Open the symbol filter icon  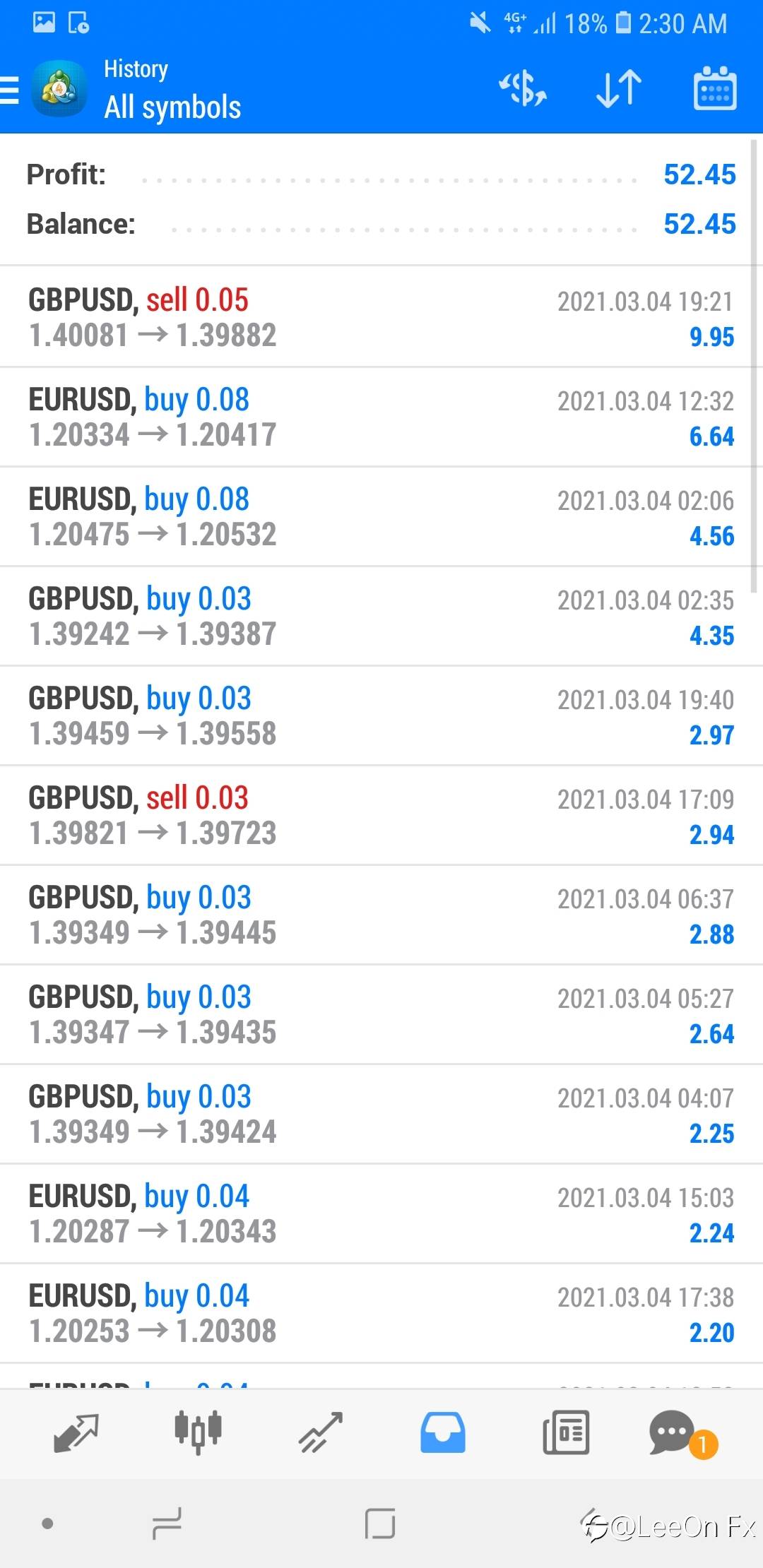[x=523, y=89]
